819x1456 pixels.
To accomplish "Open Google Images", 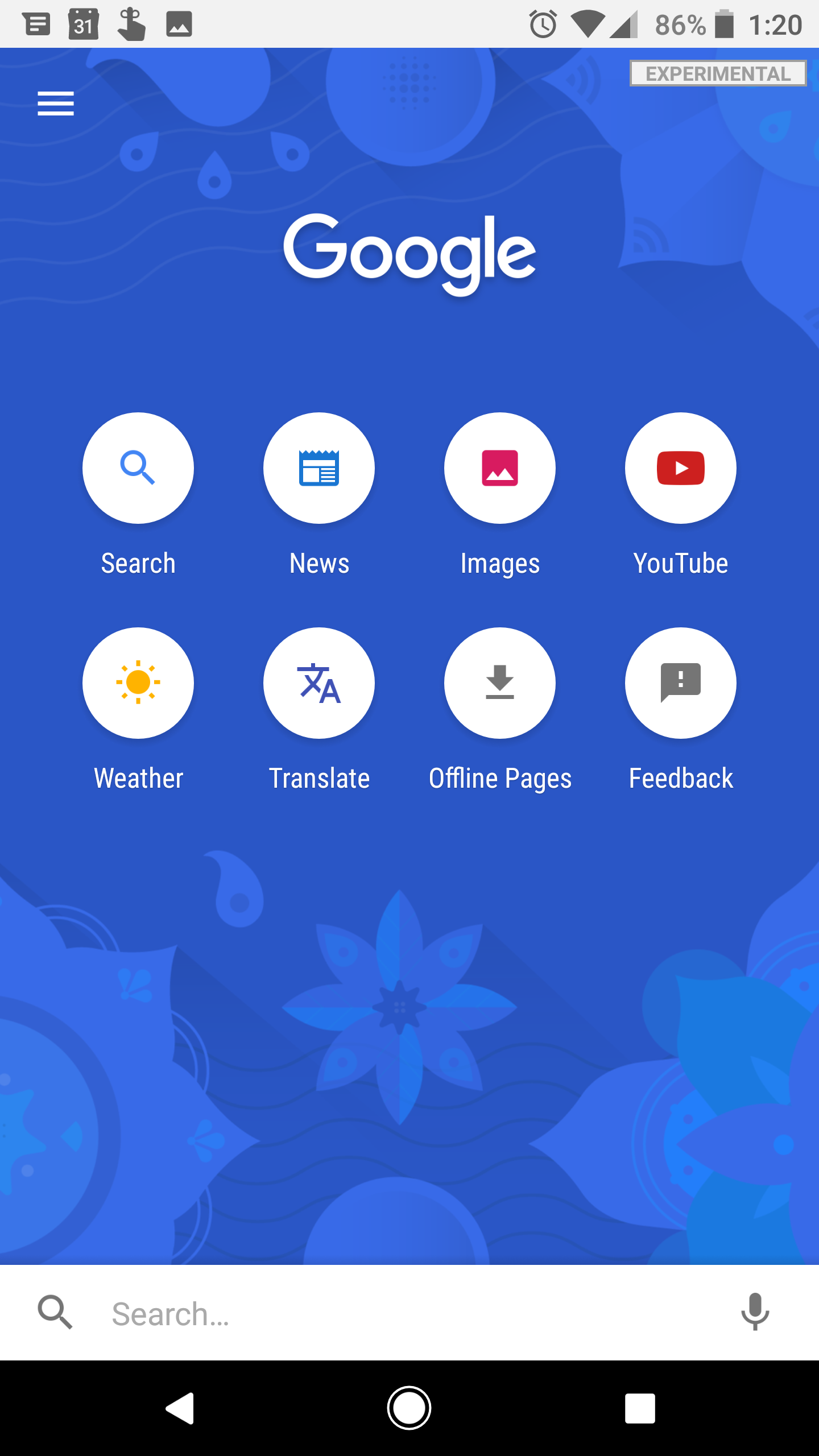I will click(x=499, y=468).
